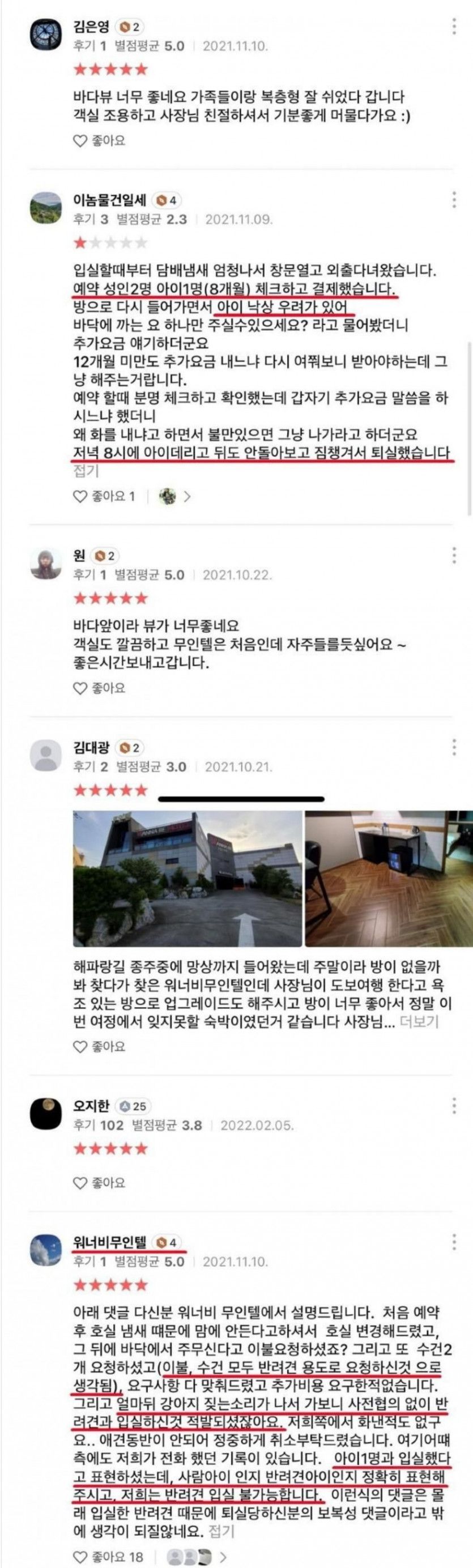Open overflow menu on 오지한's review
Image resolution: width=473 pixels, height=1568 pixels.
455,1105
